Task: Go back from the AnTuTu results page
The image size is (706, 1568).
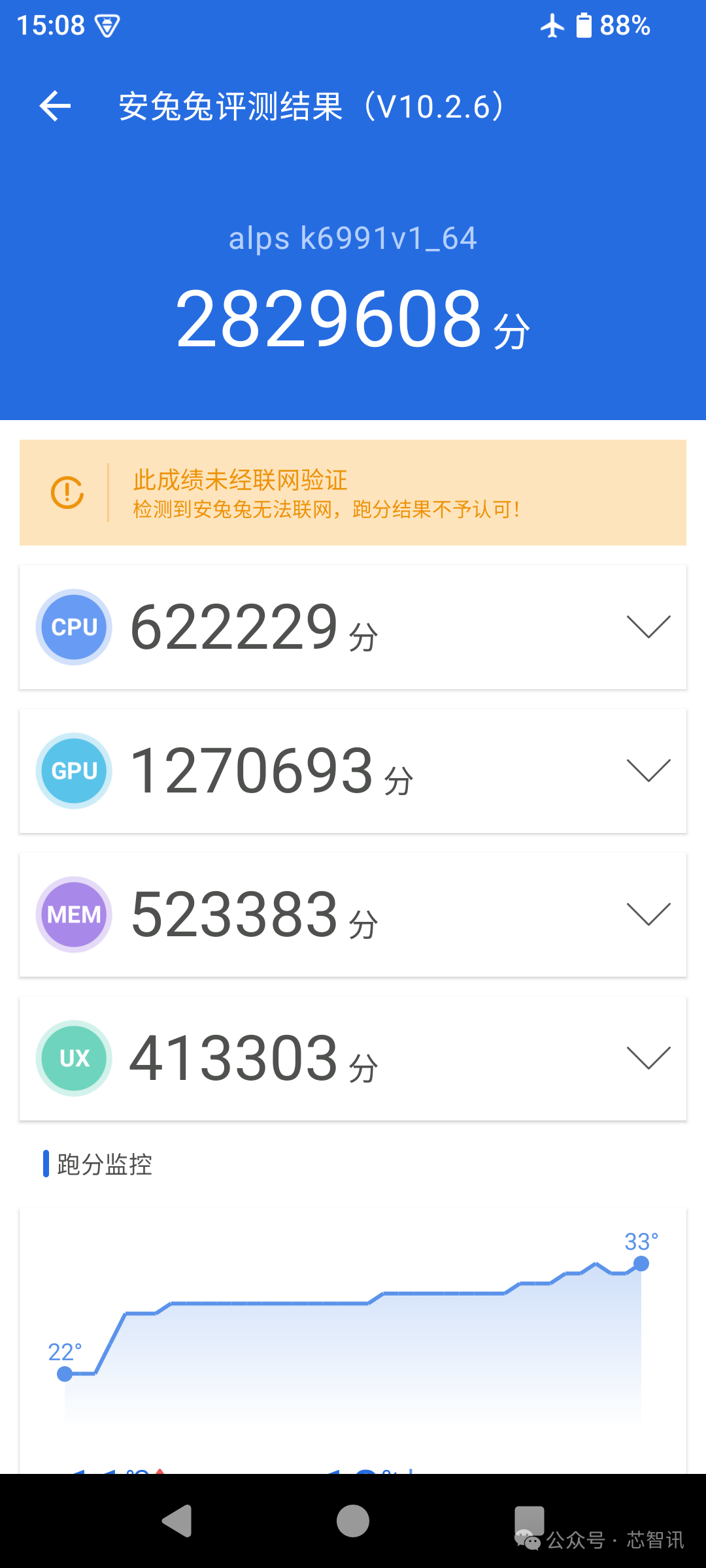Action: click(55, 106)
